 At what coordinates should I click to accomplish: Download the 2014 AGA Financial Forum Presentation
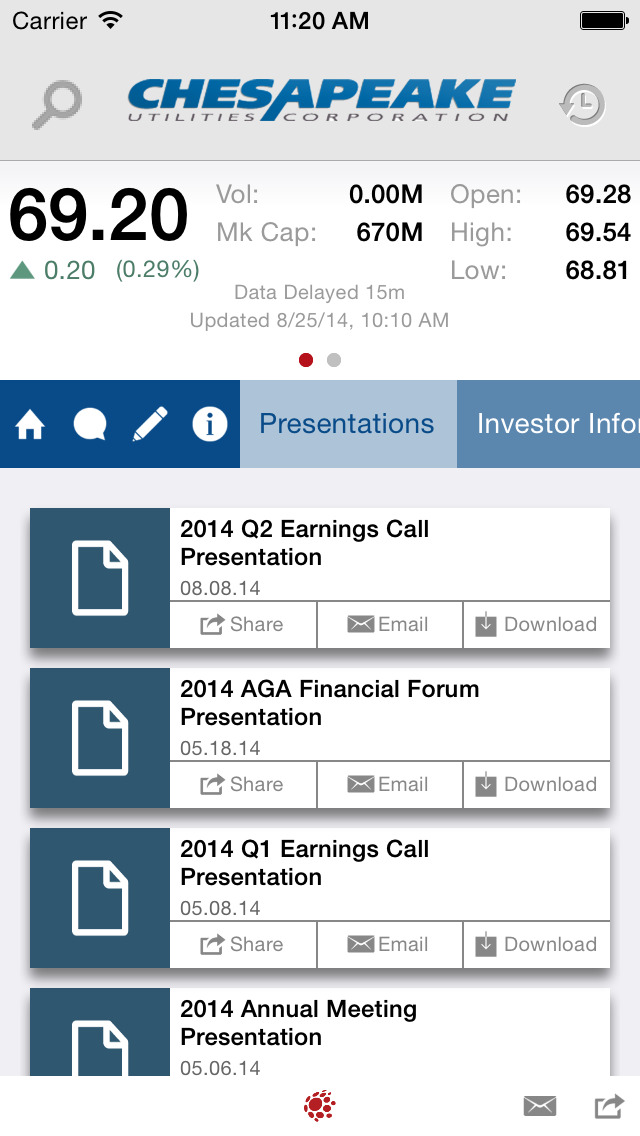pos(537,785)
